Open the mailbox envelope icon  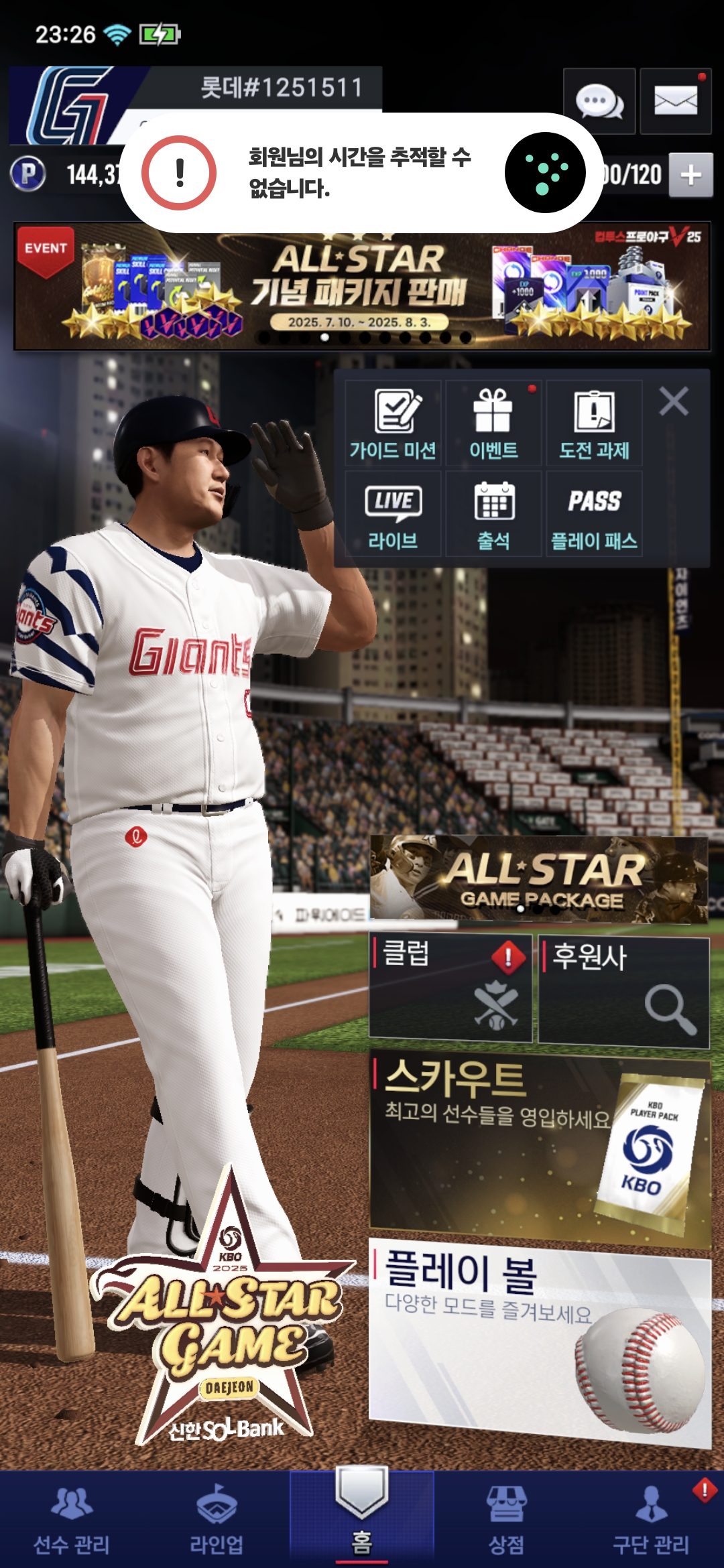675,102
